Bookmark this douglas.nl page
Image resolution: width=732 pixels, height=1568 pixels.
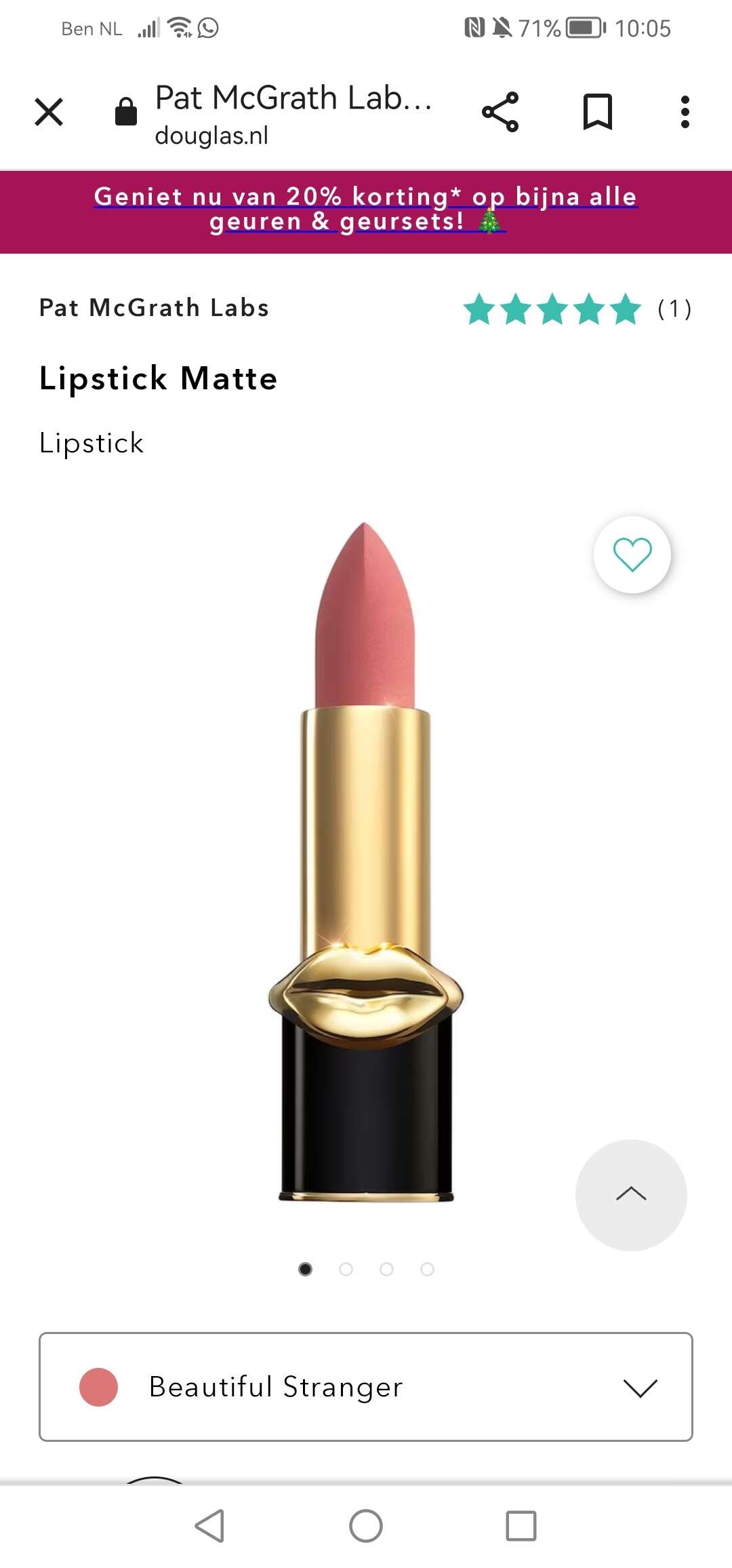598,112
